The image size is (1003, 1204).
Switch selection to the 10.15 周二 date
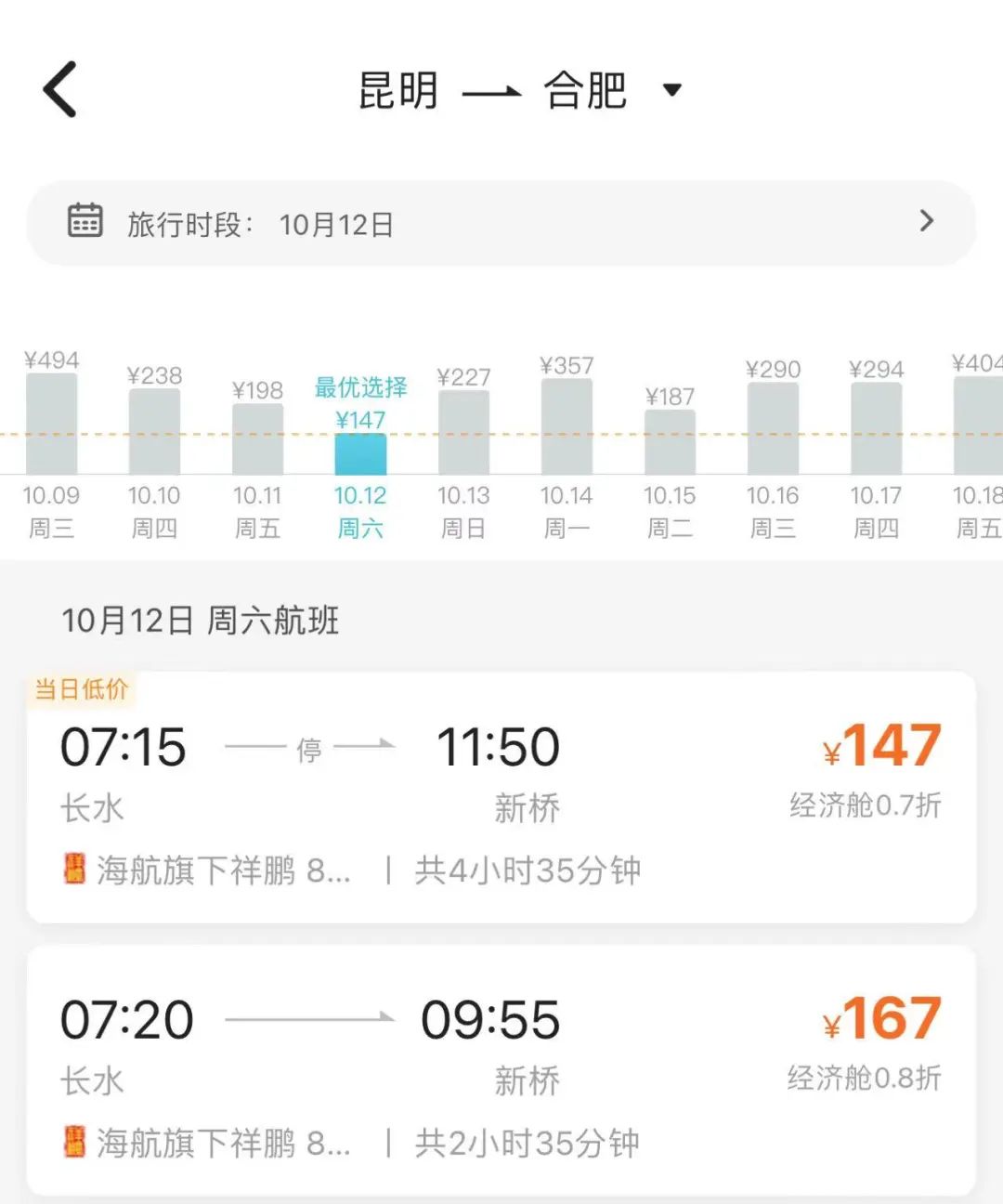click(671, 495)
